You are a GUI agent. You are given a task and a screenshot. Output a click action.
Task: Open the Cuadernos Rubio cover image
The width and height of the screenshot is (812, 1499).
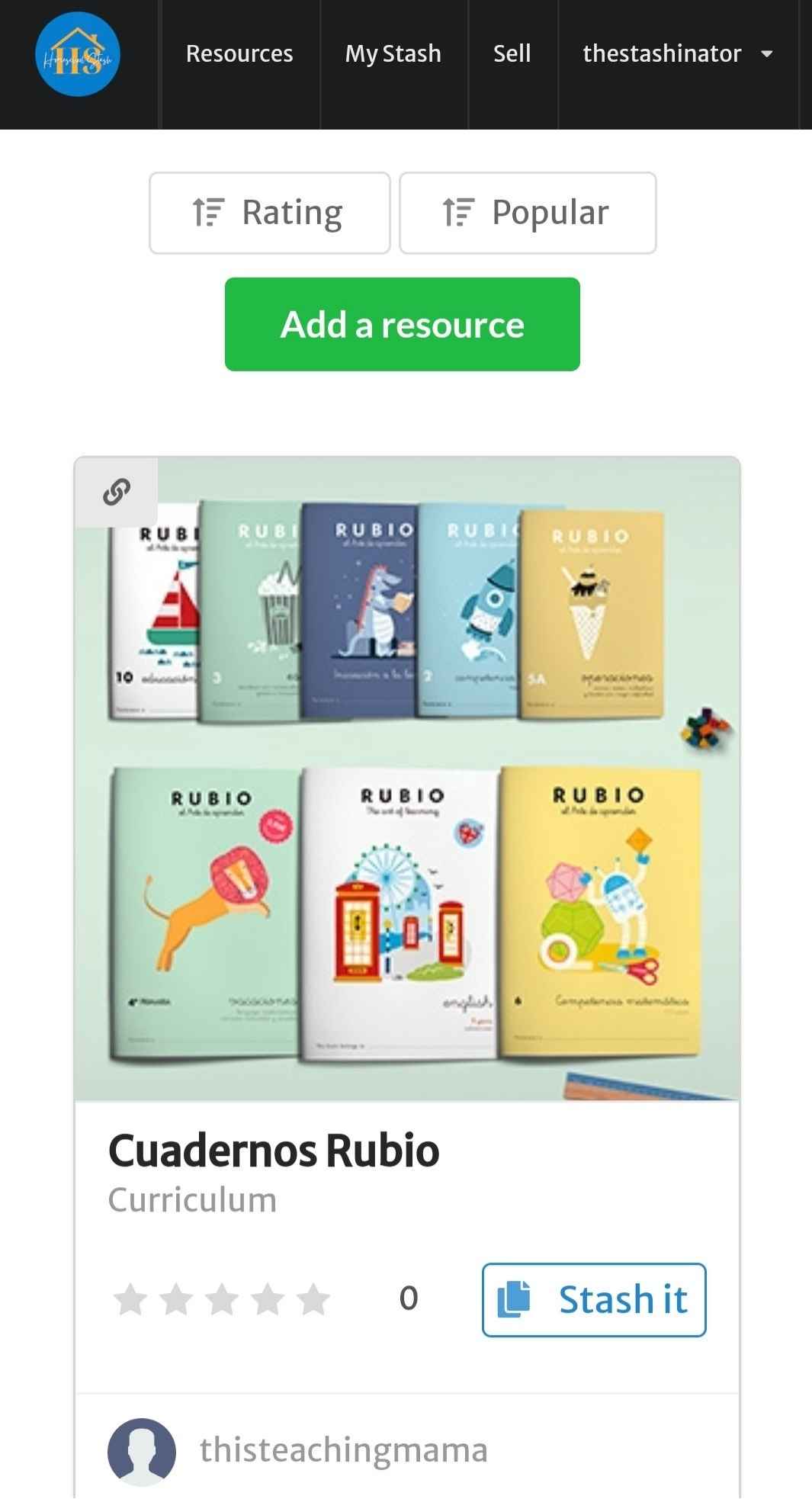click(407, 801)
